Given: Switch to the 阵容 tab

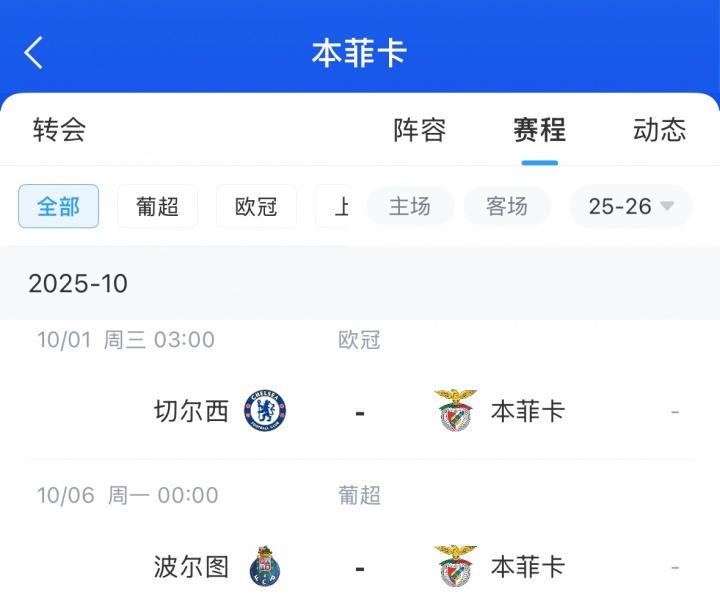Looking at the screenshot, I should click(419, 130).
